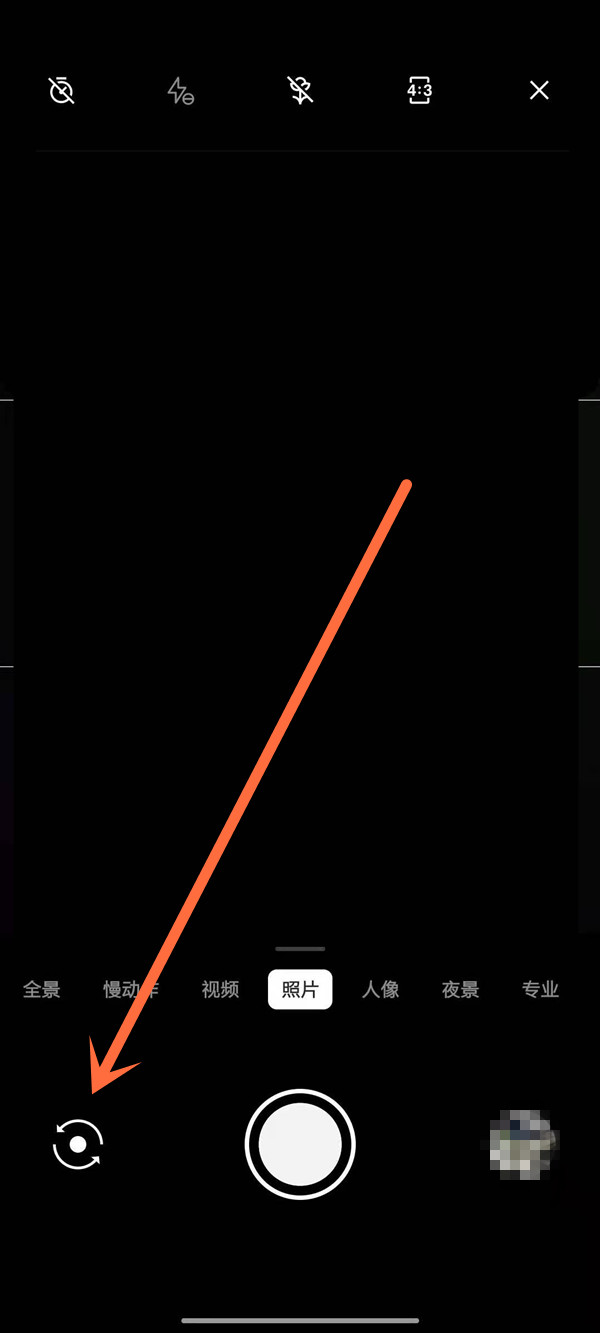This screenshot has height=1333, width=600.
Task: Flip between front and rear camera
Action: pyautogui.click(x=78, y=1144)
